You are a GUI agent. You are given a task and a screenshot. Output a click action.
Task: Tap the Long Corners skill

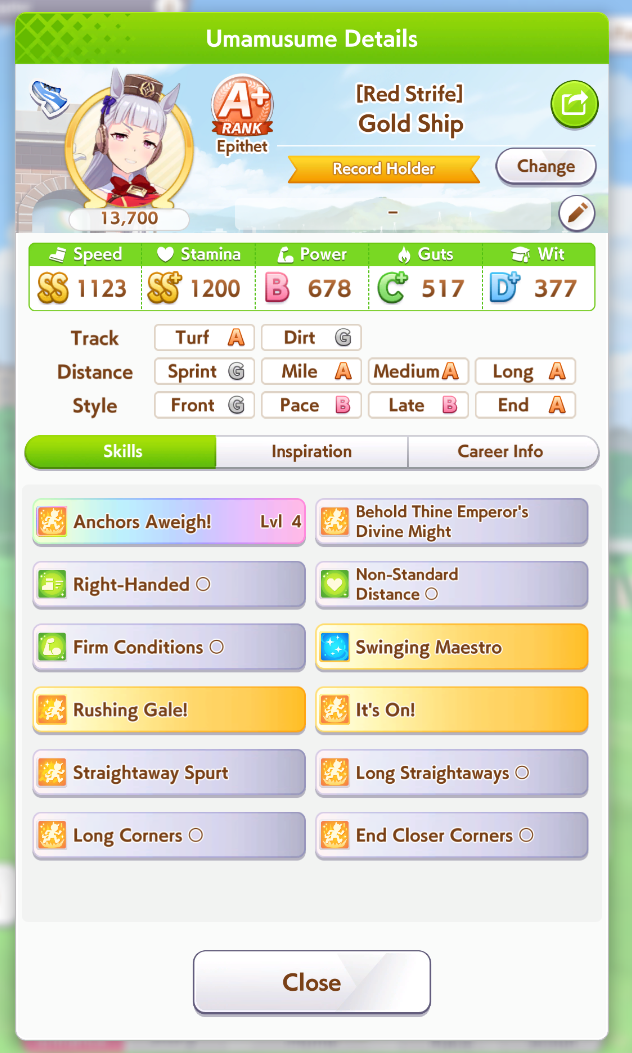tap(169, 836)
